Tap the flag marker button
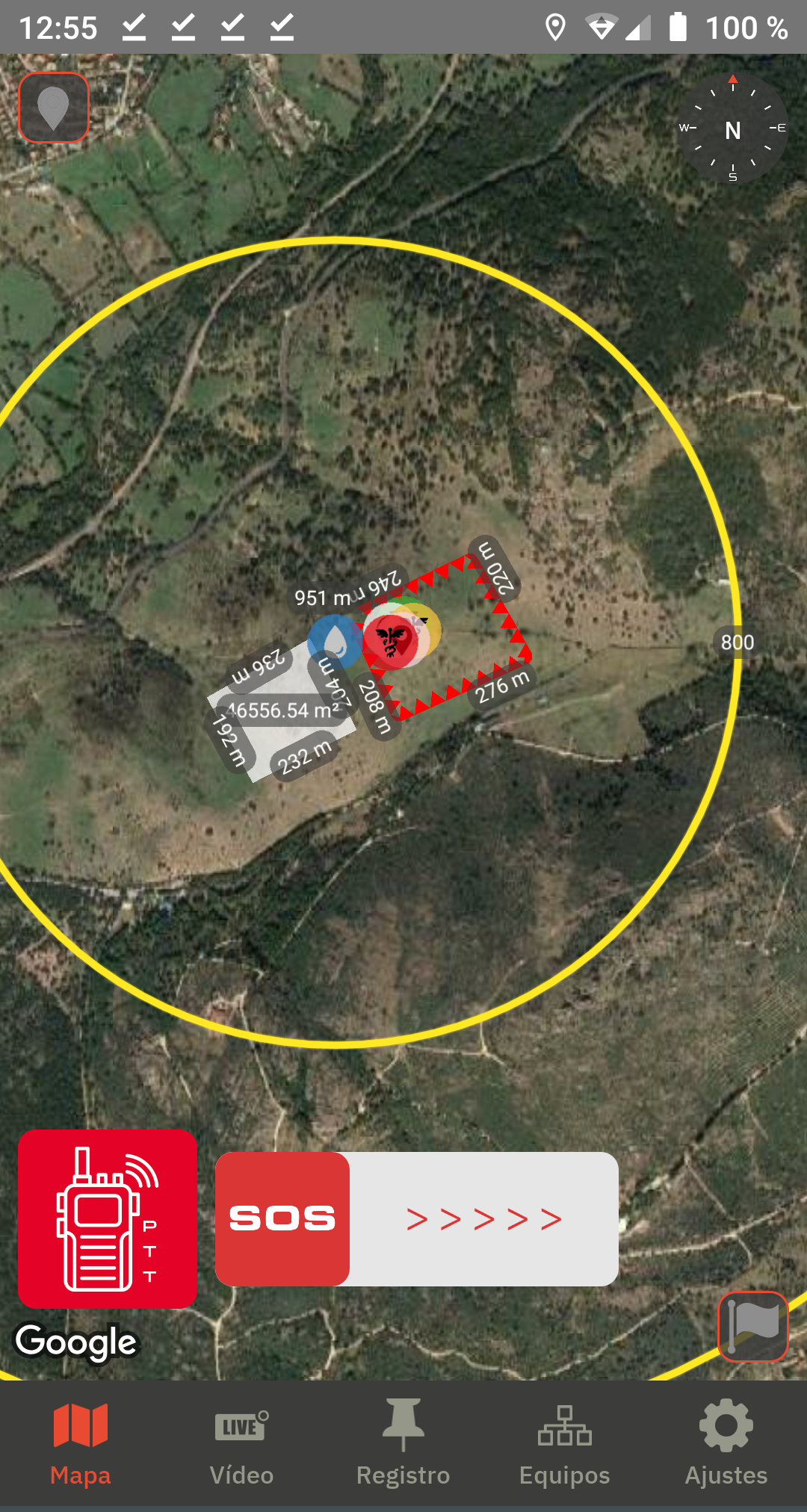807x1512 pixels. click(753, 1326)
